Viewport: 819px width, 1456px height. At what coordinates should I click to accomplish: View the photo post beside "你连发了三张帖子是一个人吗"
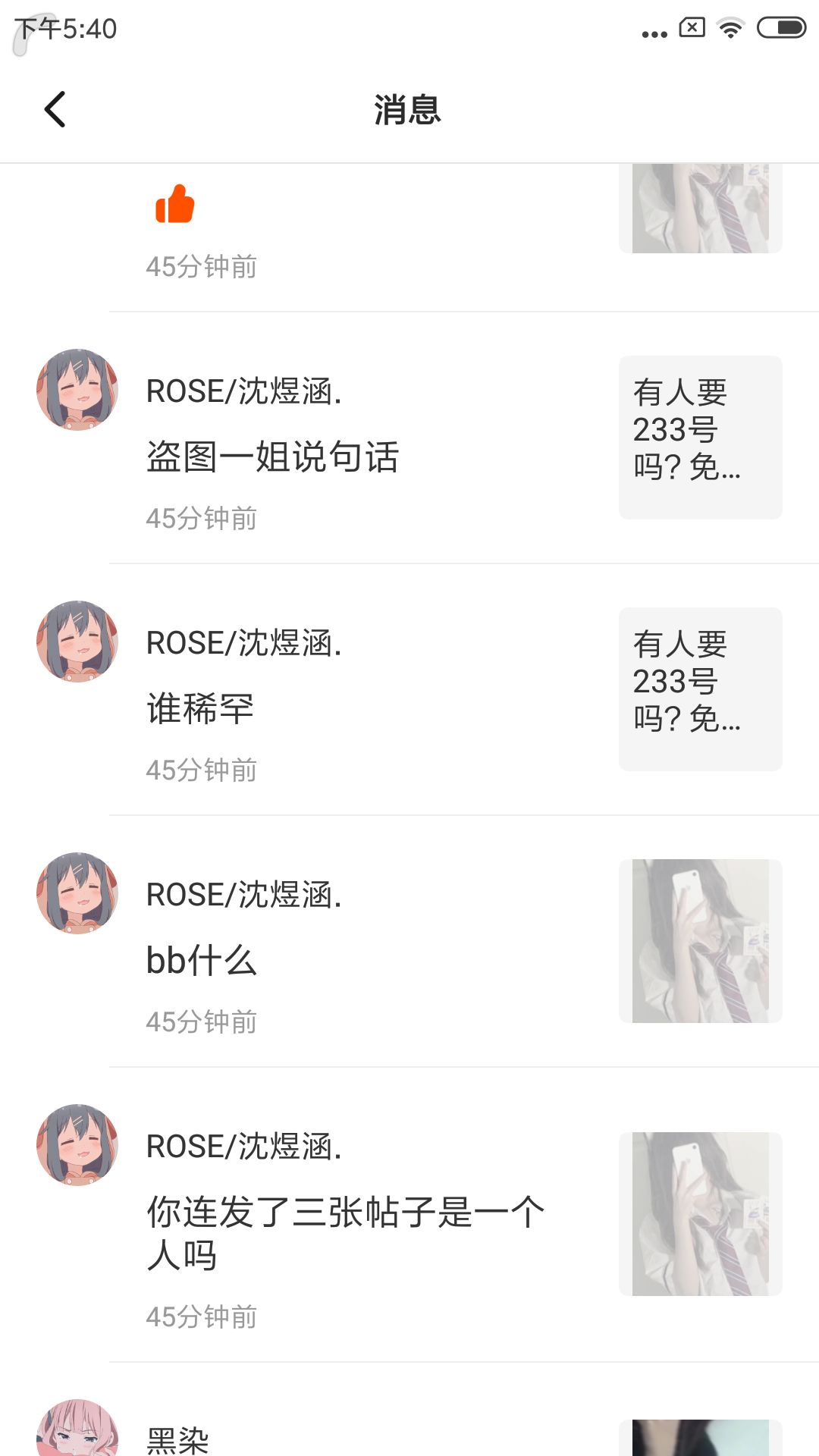tap(700, 1214)
